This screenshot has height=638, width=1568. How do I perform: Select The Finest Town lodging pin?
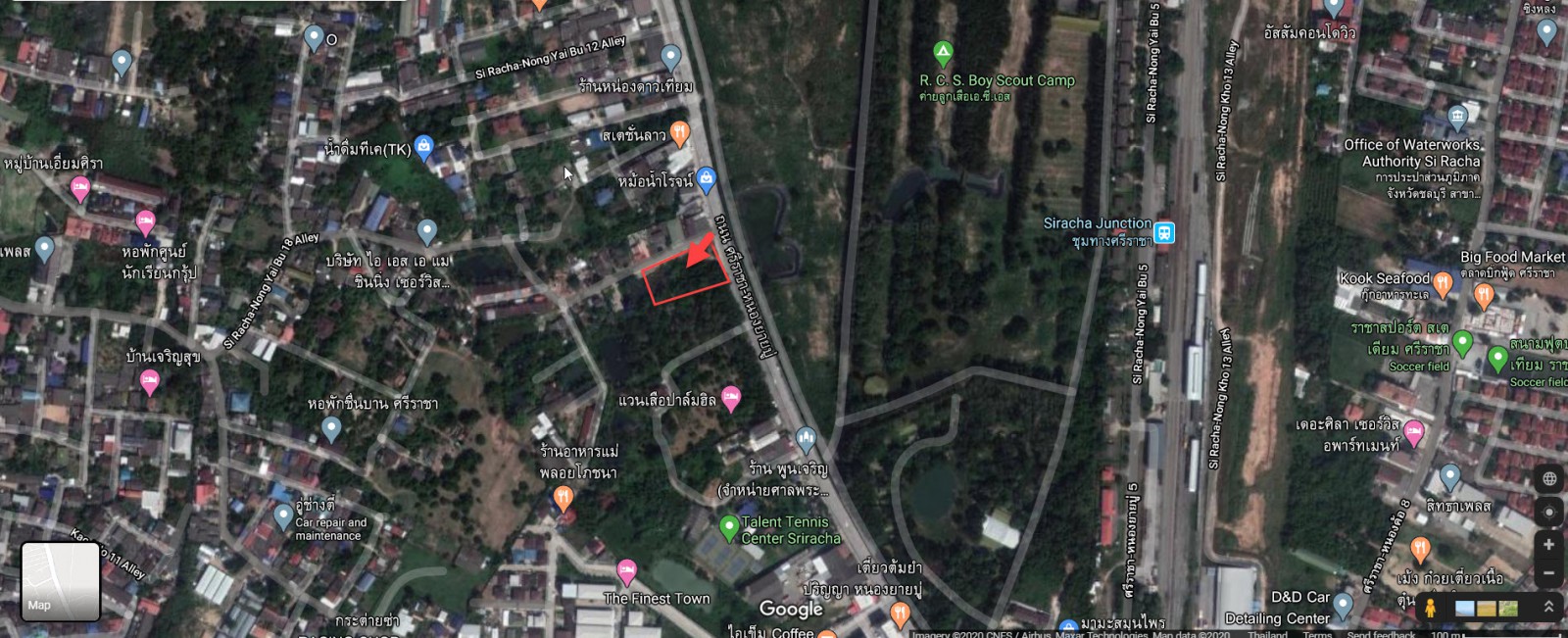click(626, 570)
